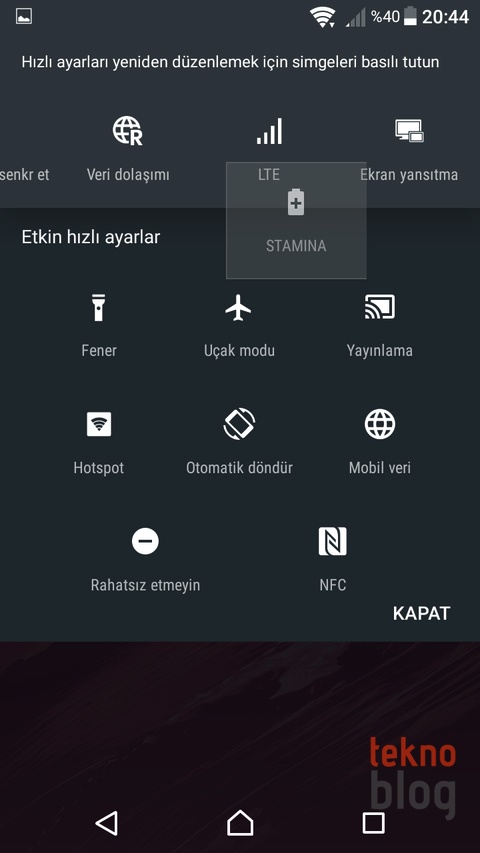The image size is (480, 853).
Task: Open recent apps overview
Action: click(x=373, y=823)
